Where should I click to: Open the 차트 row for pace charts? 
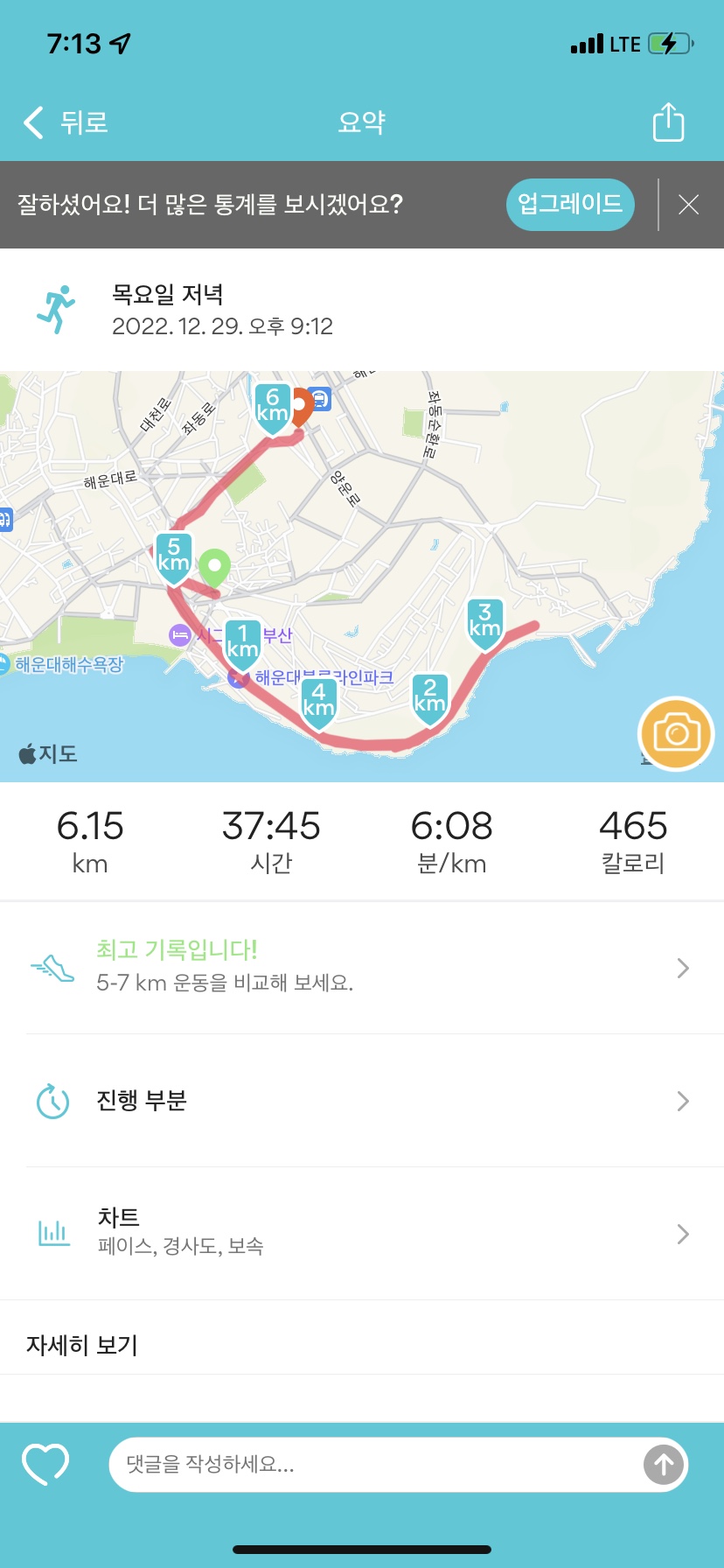click(x=362, y=1233)
